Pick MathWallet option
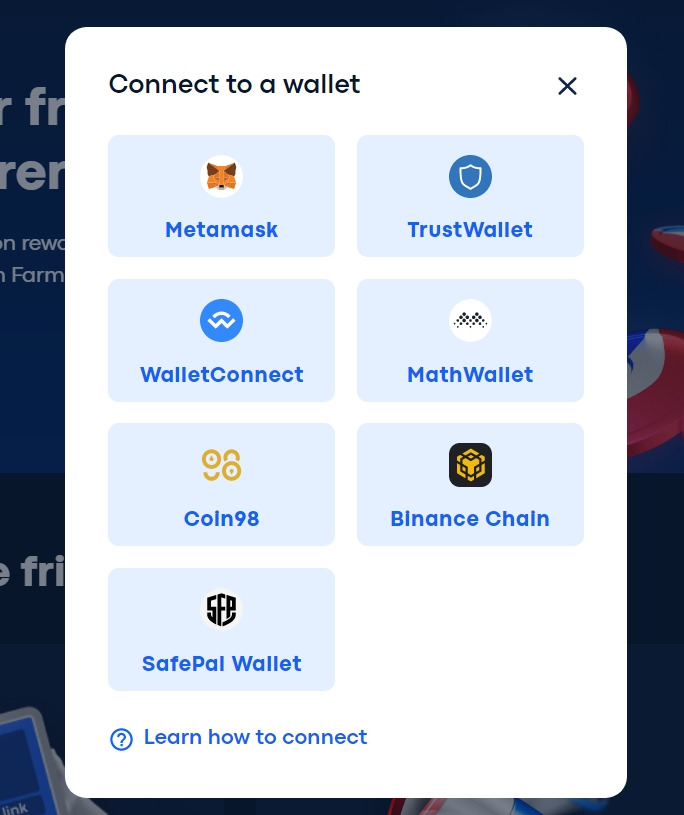 (470, 341)
